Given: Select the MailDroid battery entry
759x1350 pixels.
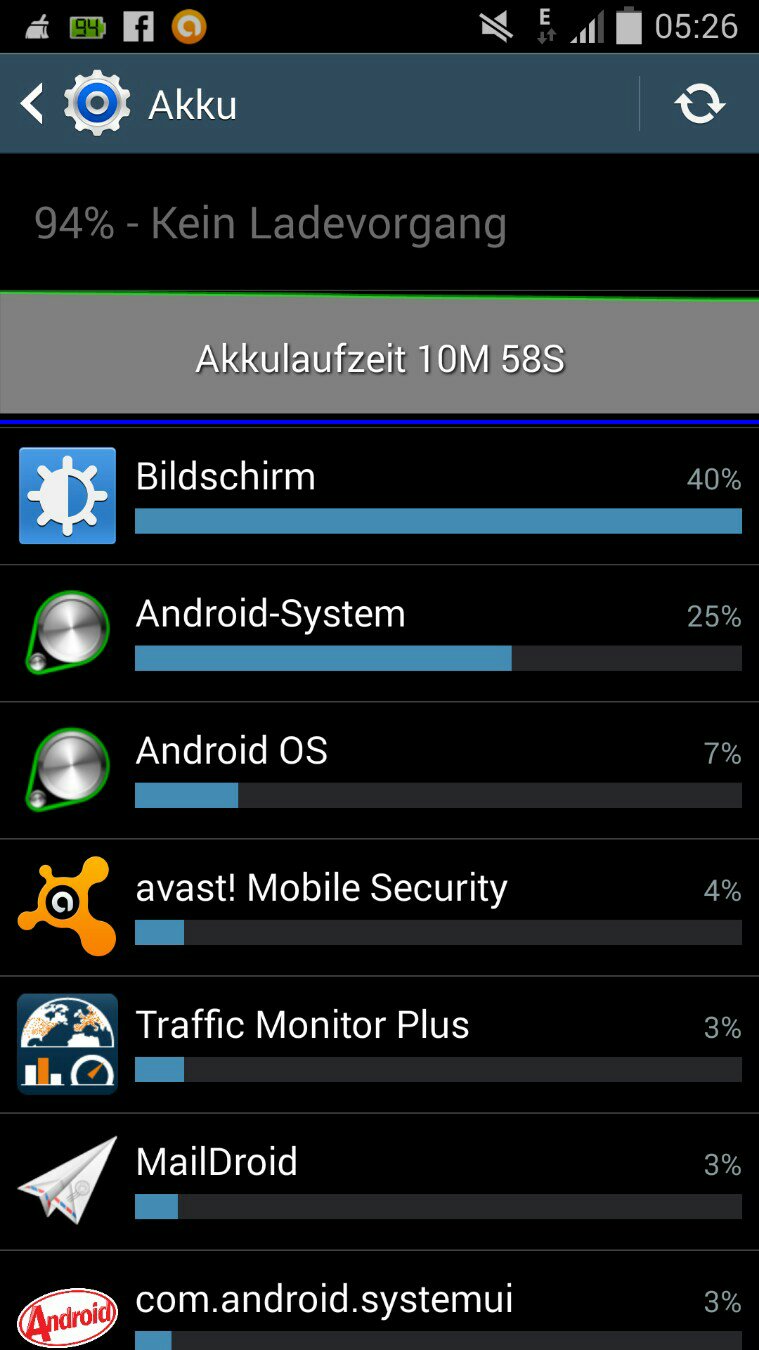Looking at the screenshot, I should tap(379, 1181).
